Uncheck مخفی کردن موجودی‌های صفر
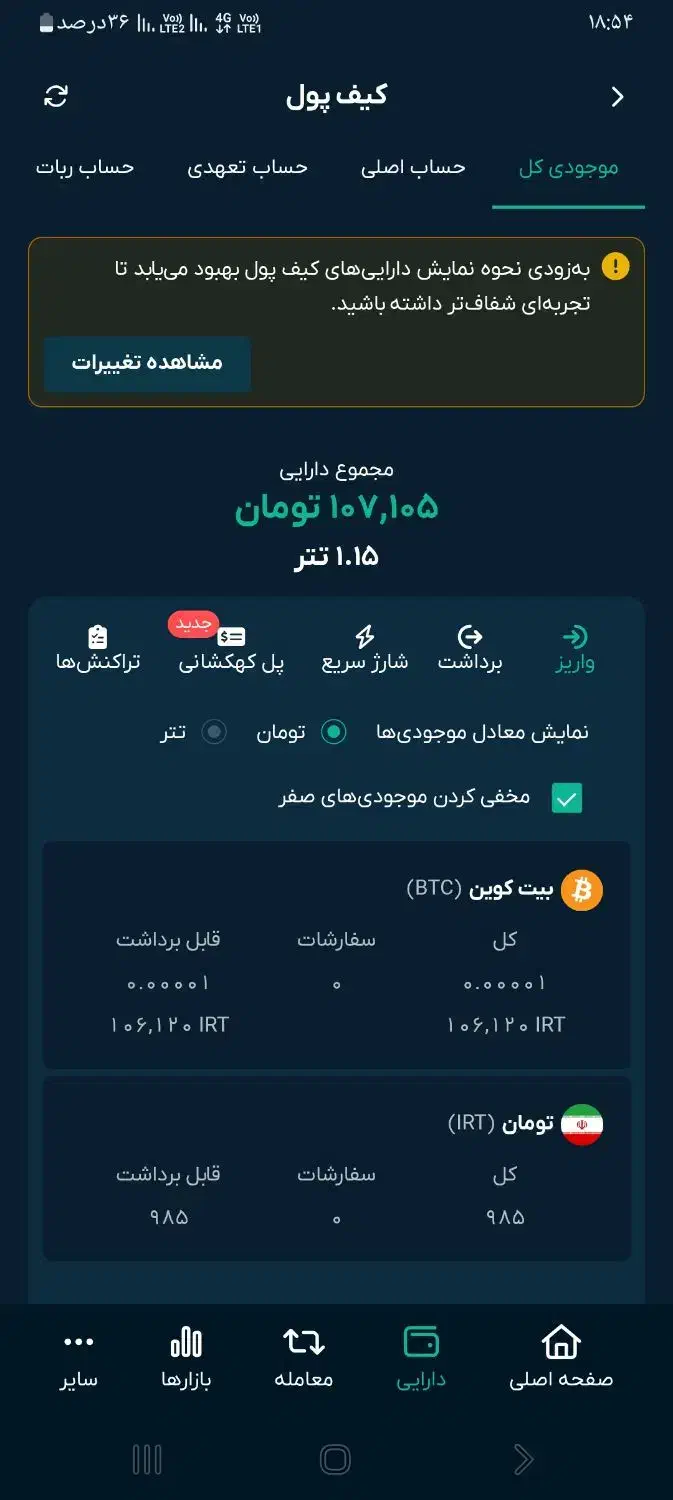 pyautogui.click(x=567, y=797)
